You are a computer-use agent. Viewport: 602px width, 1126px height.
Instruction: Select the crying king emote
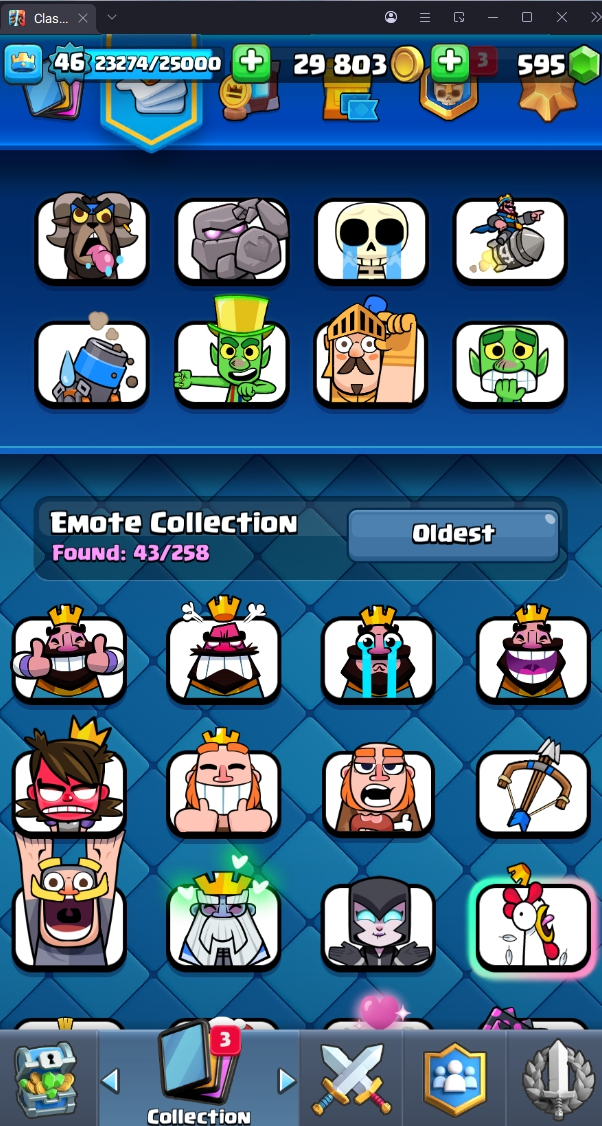(378, 658)
